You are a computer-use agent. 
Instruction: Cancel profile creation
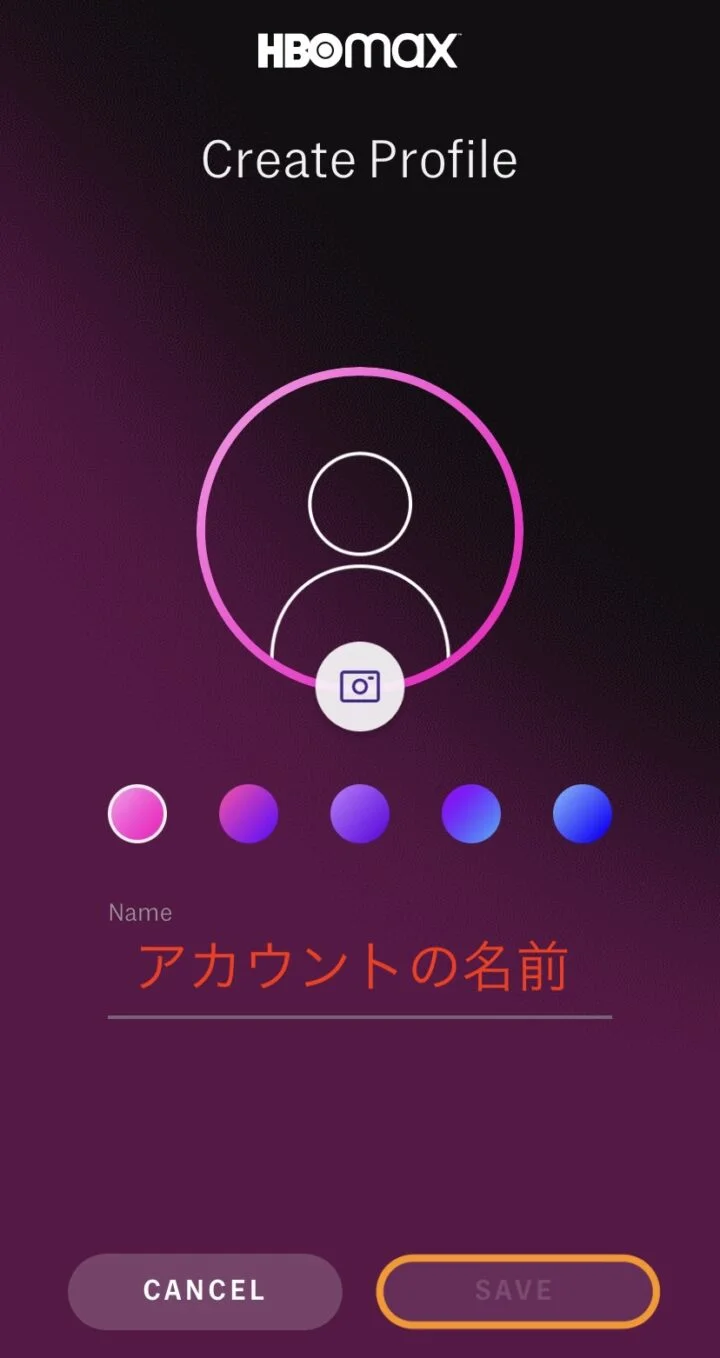[x=205, y=1291]
